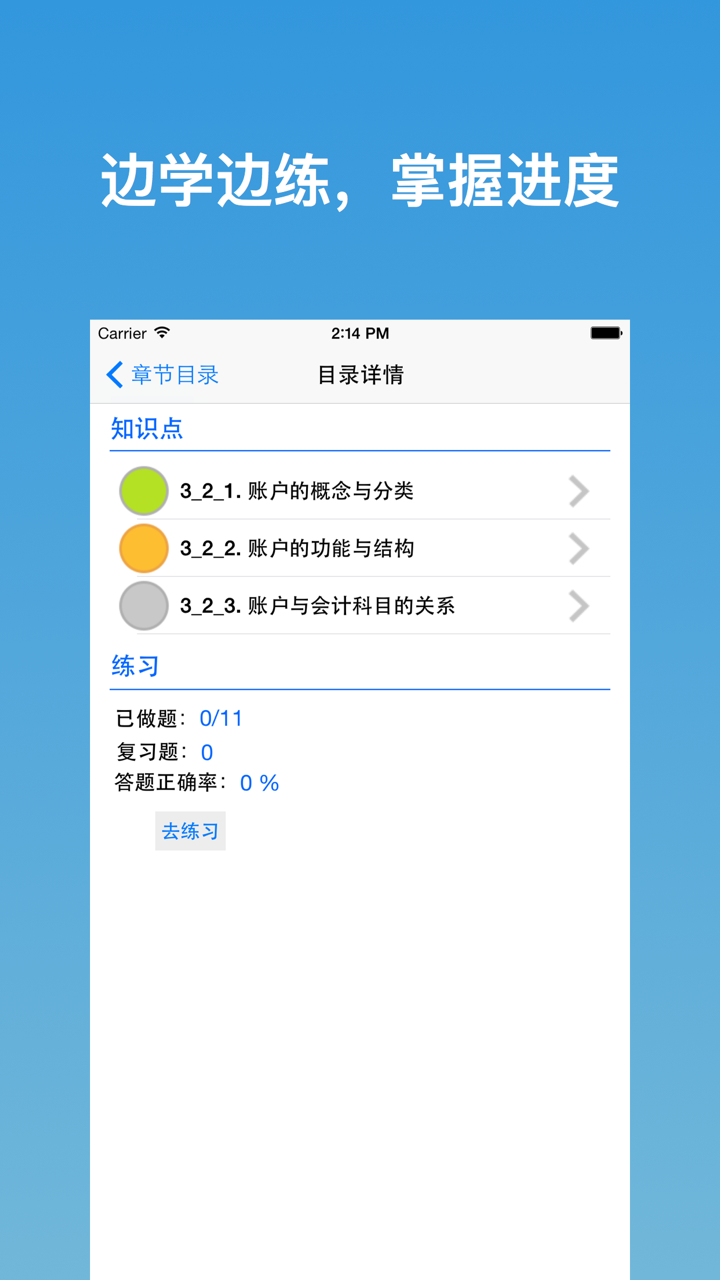Expand the 账户与会计科目的关系 row chevron

click(577, 606)
